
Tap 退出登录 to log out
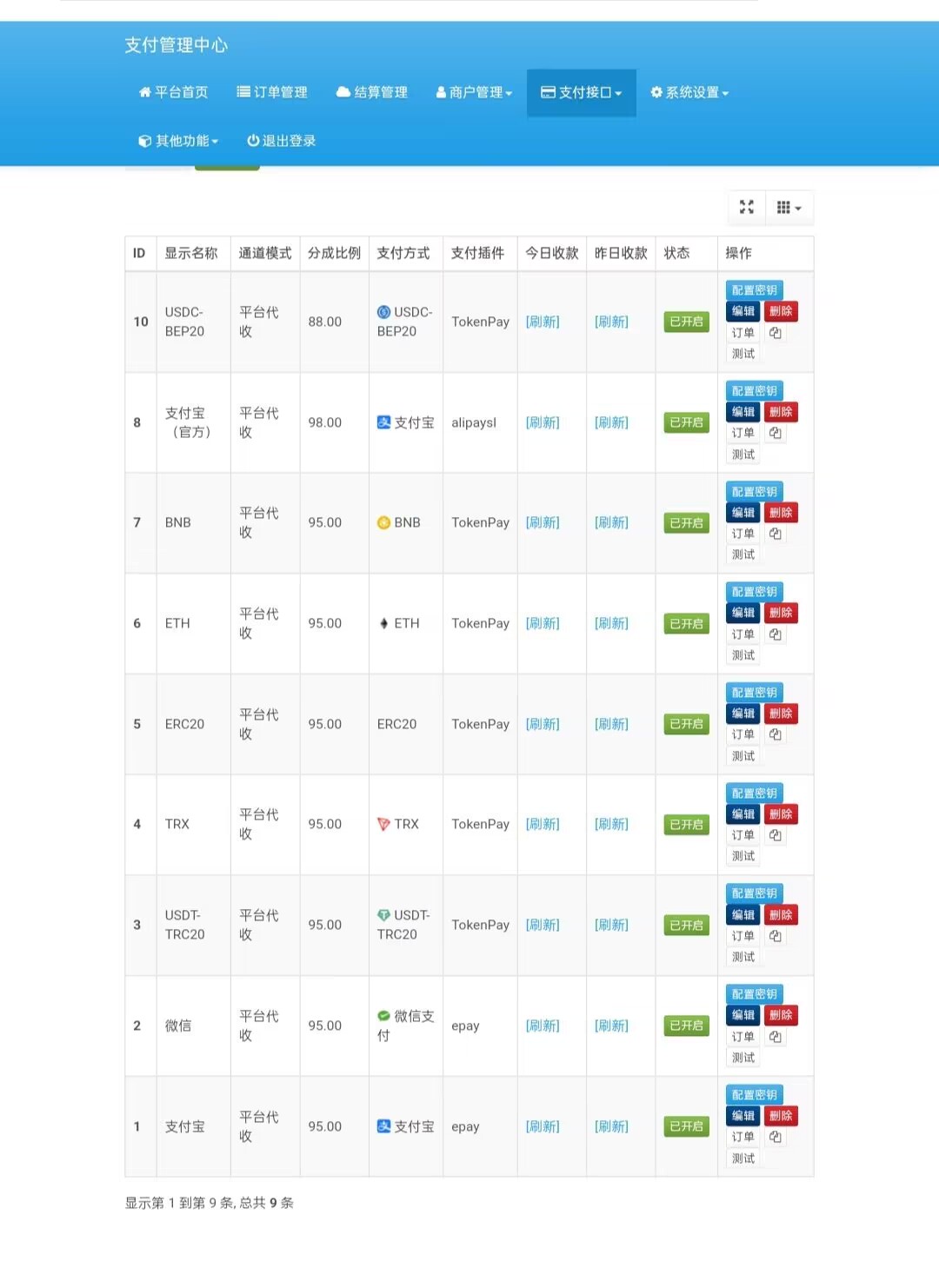(x=282, y=141)
